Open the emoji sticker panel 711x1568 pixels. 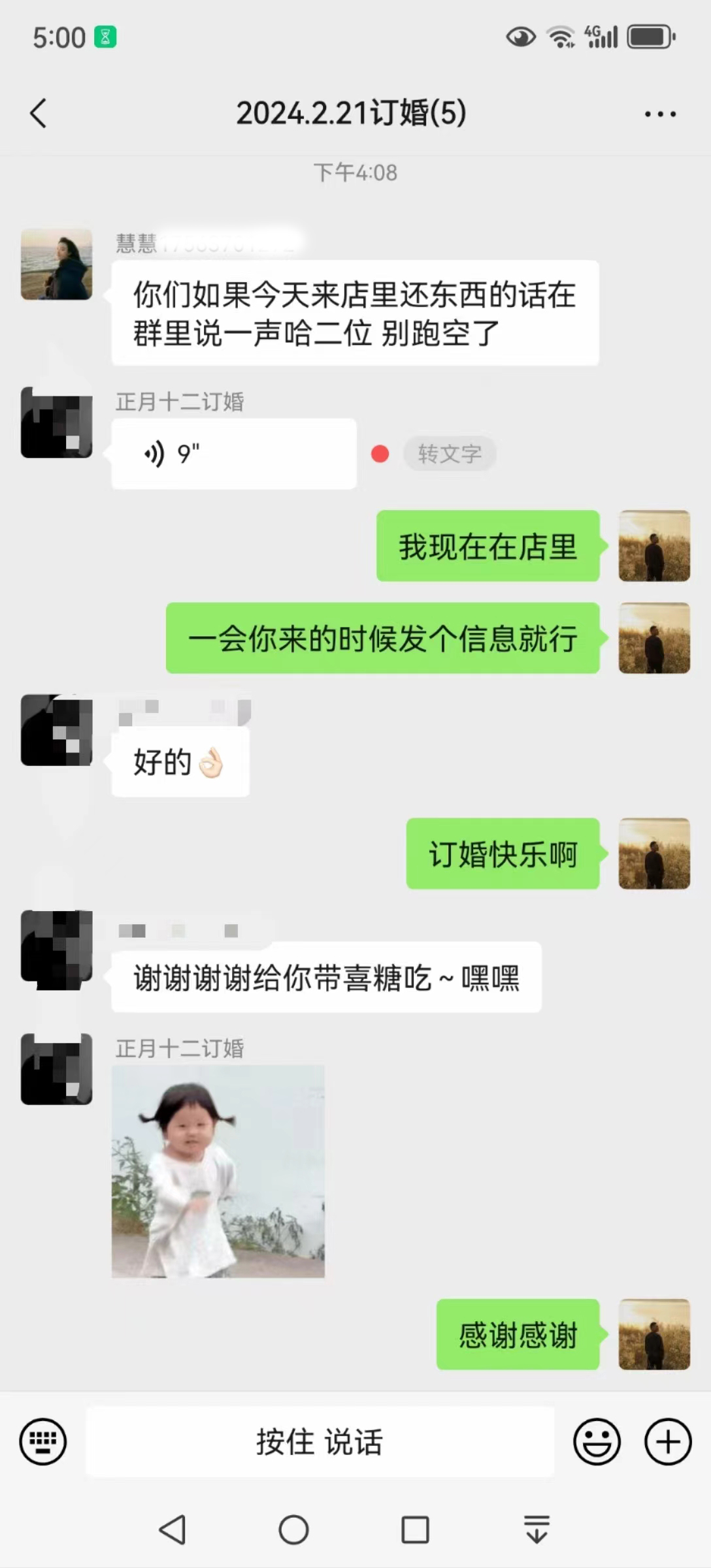(597, 1441)
